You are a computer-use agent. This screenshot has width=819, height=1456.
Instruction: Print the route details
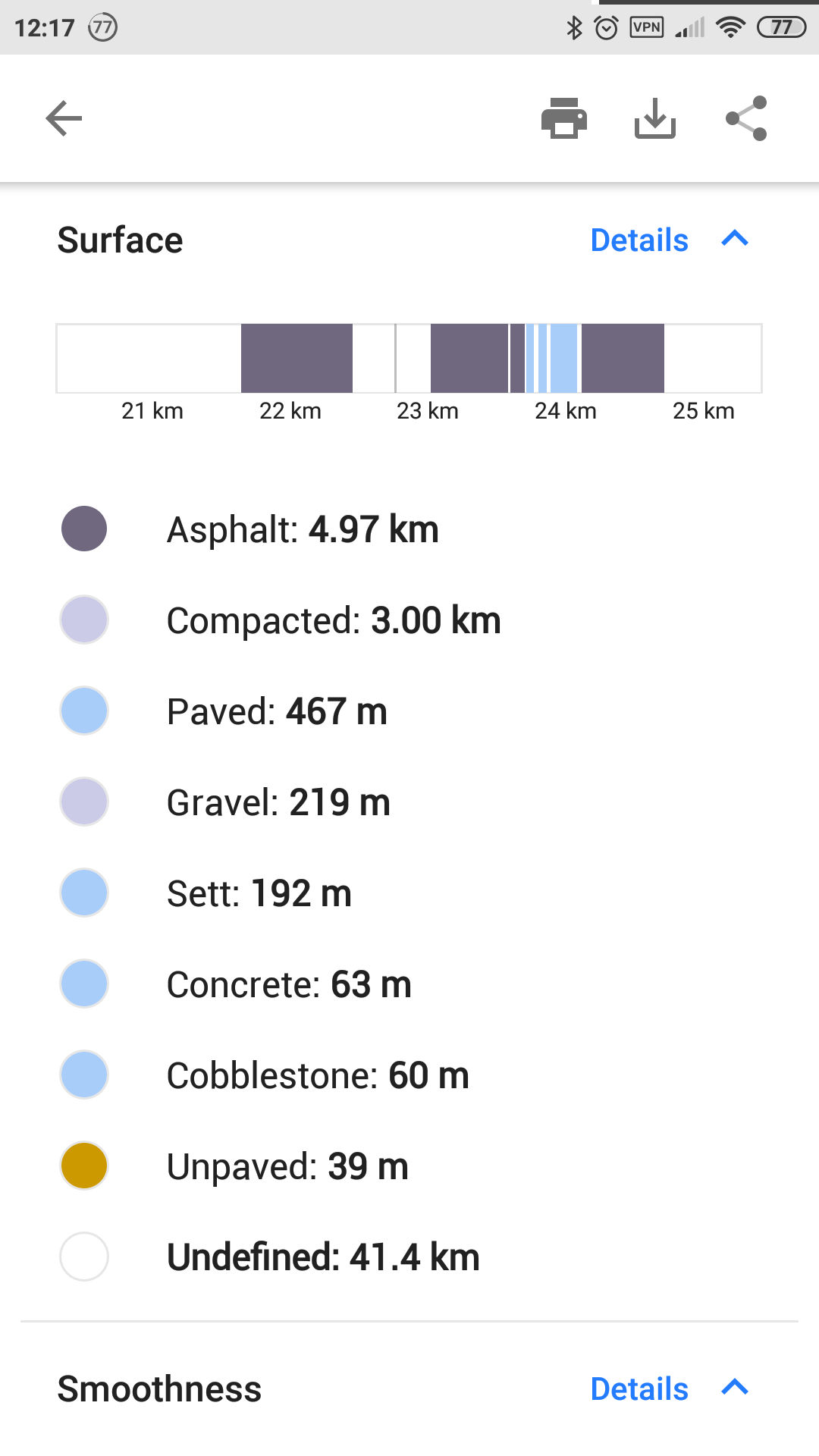pos(564,118)
